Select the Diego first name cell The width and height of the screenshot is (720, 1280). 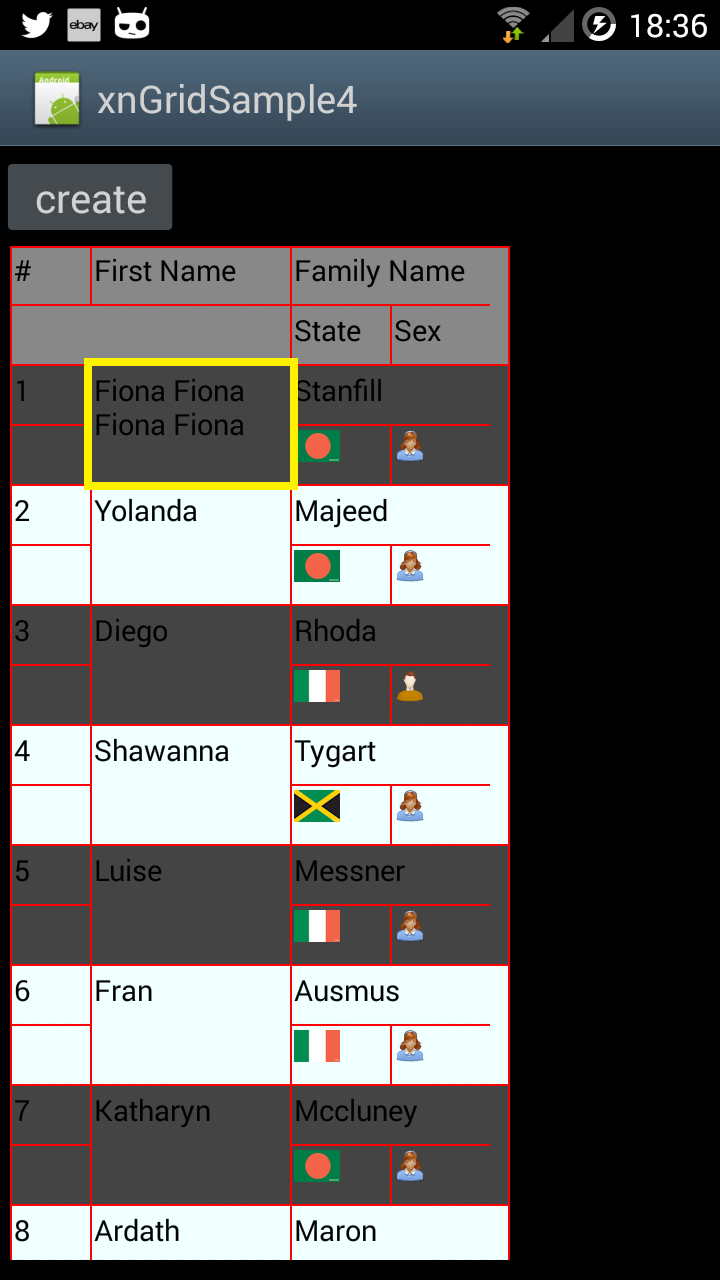(191, 665)
